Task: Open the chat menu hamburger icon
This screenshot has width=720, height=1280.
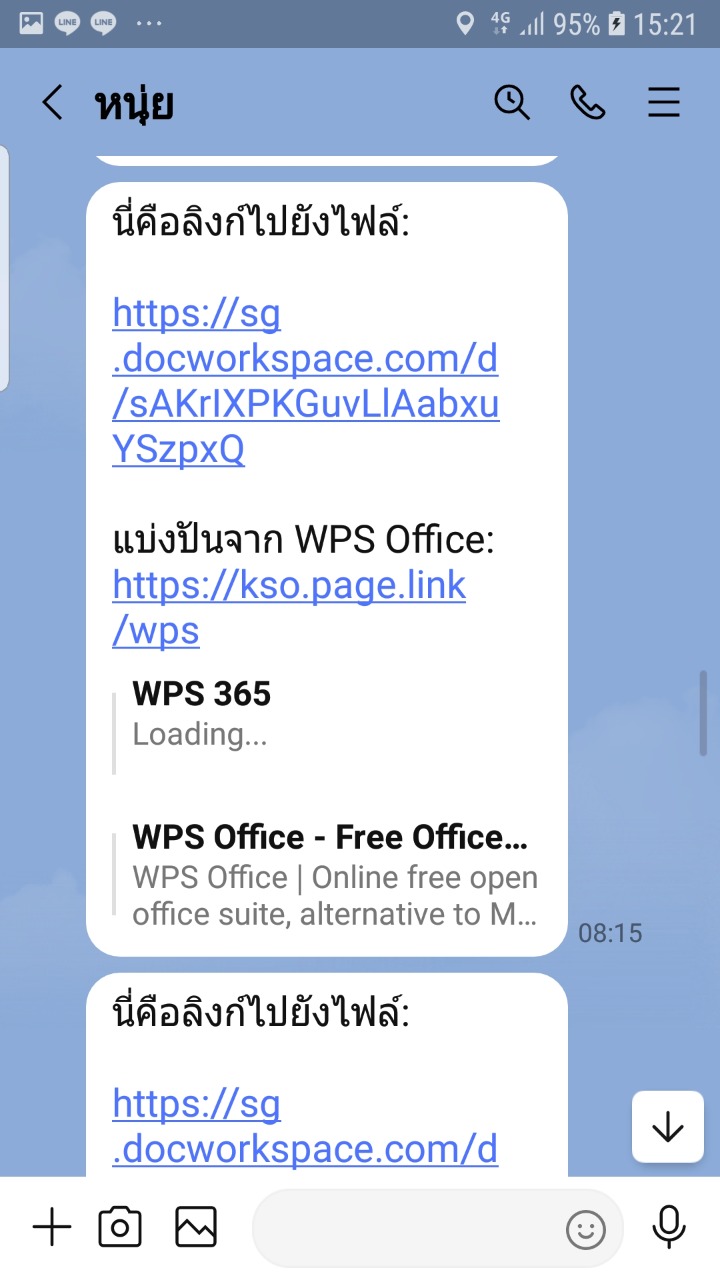Action: click(x=664, y=103)
